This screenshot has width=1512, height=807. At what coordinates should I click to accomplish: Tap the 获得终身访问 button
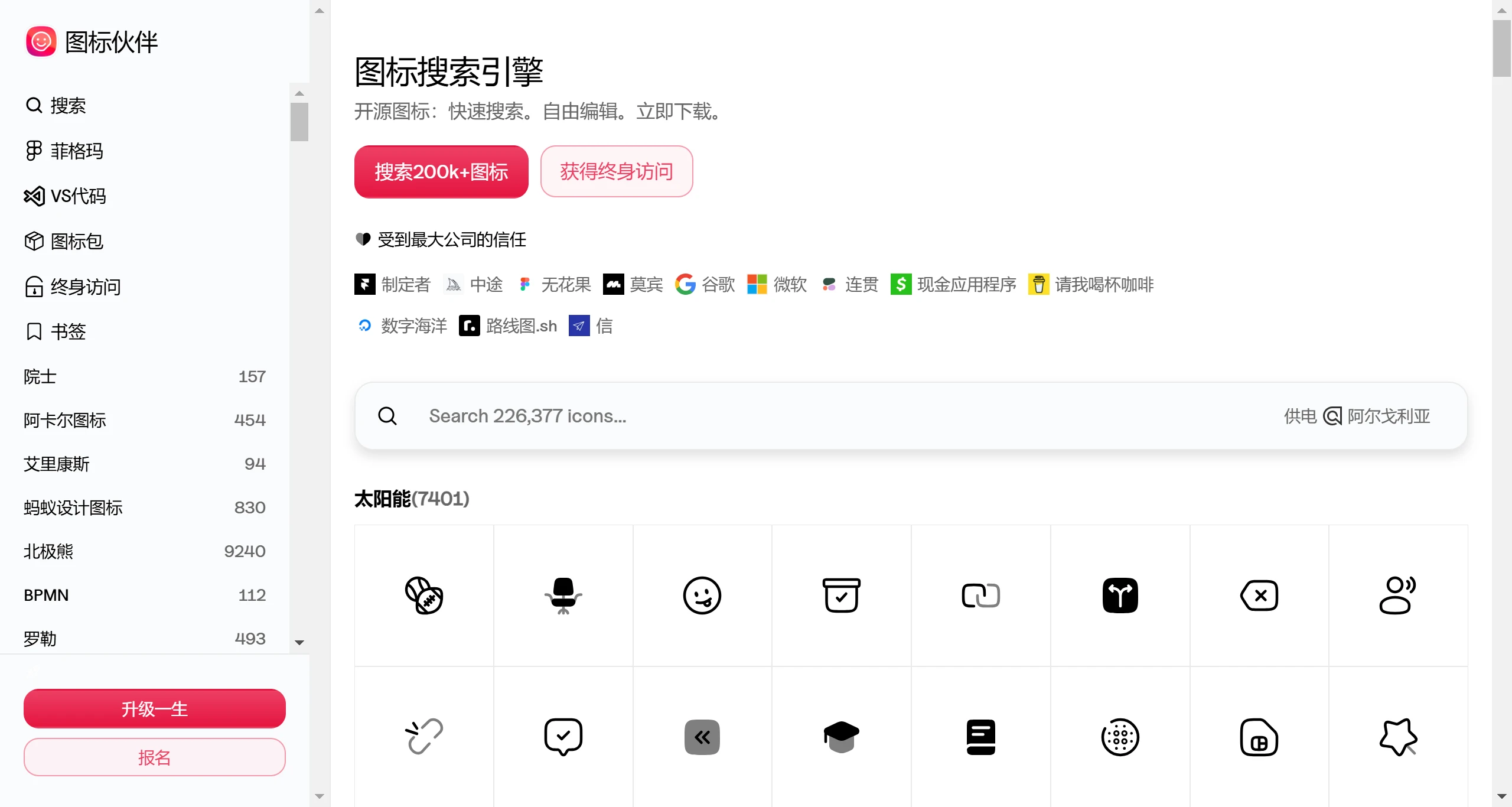click(x=616, y=172)
